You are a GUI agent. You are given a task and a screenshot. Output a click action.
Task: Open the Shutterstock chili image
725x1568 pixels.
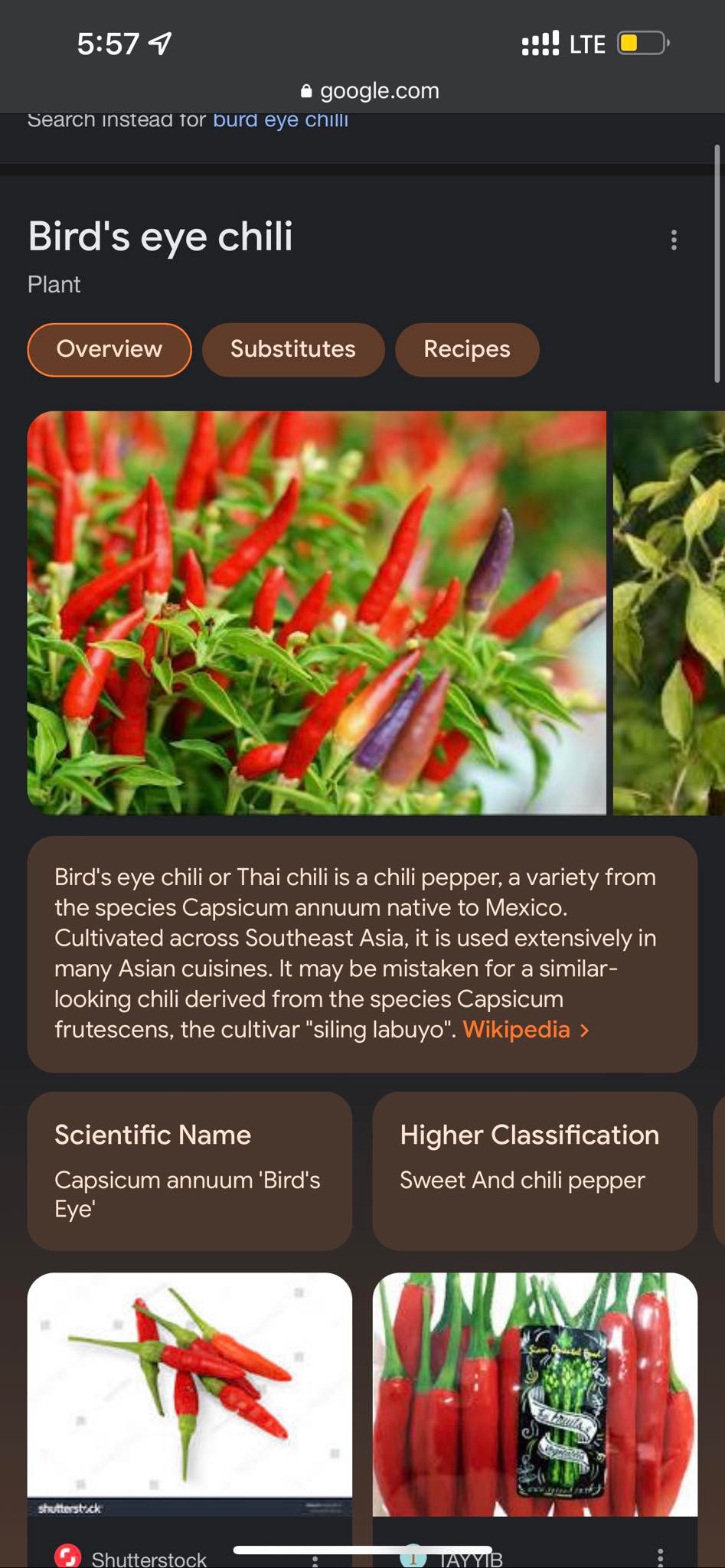coord(190,1394)
